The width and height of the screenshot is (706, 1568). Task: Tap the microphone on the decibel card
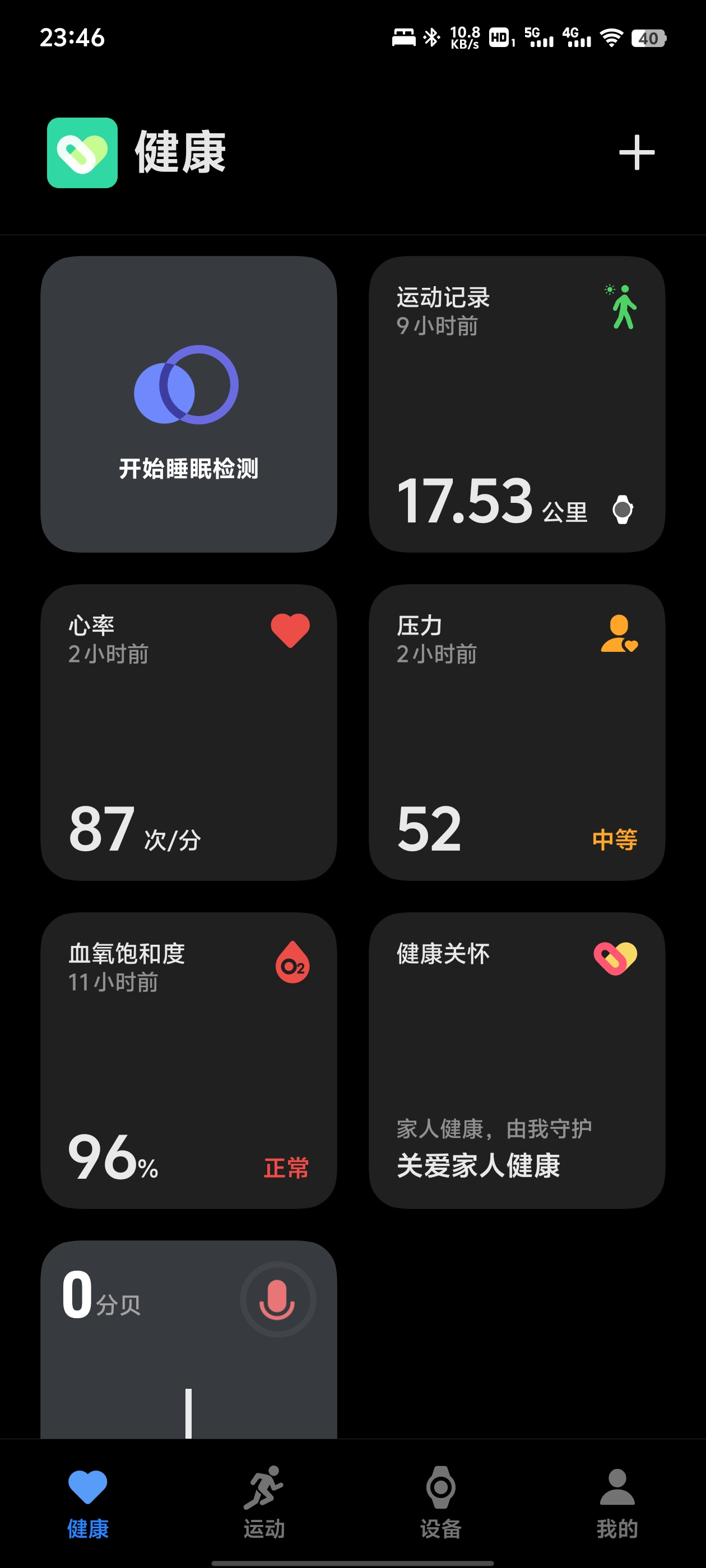tap(278, 1300)
